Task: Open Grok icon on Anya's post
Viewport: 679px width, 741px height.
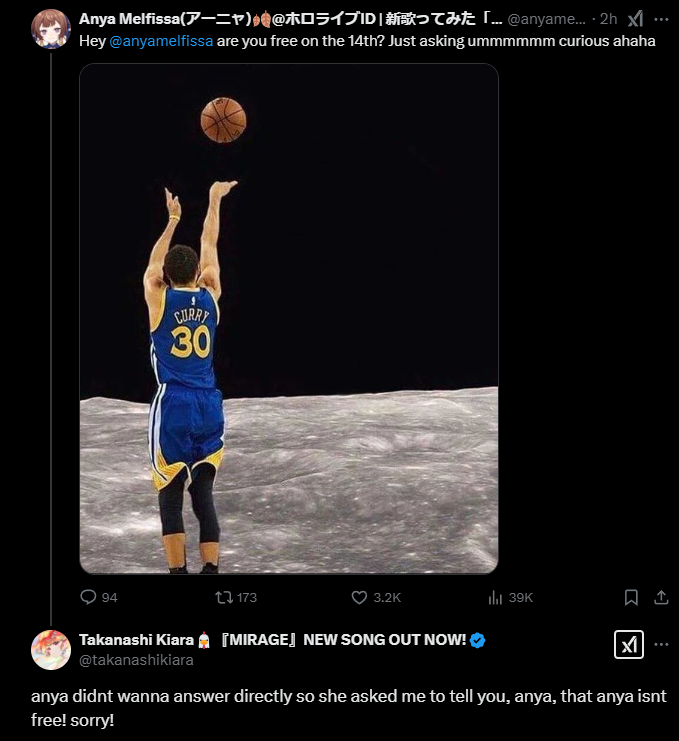Action: (x=636, y=20)
